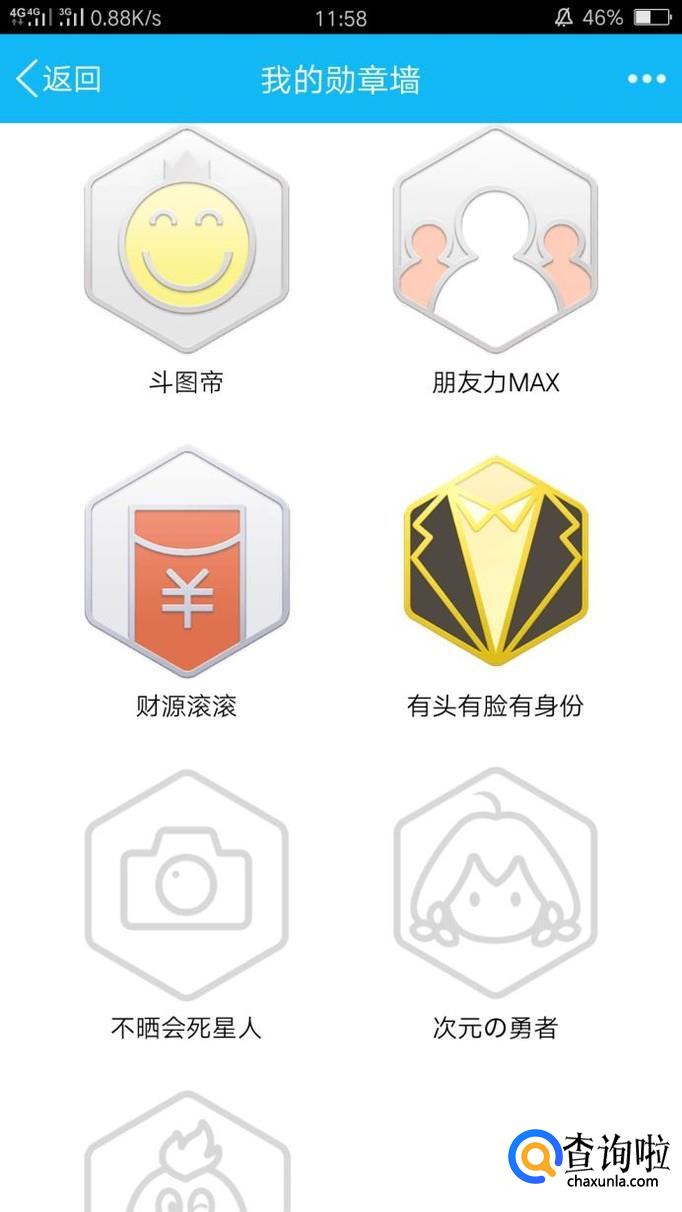View the locked 次元の勇者 badge
Viewport: 682px width, 1212px height.
pos(495,885)
